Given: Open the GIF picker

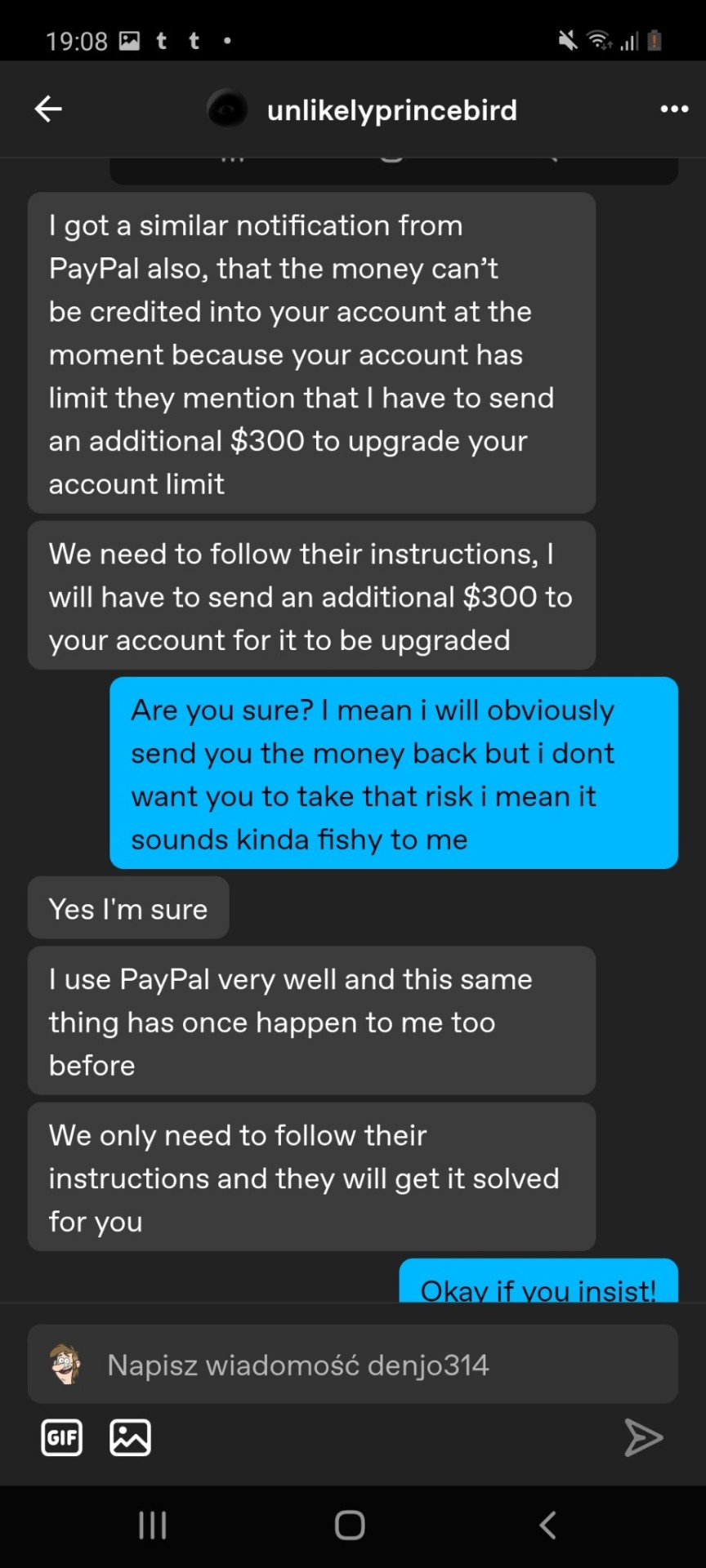Looking at the screenshot, I should 62,1437.
